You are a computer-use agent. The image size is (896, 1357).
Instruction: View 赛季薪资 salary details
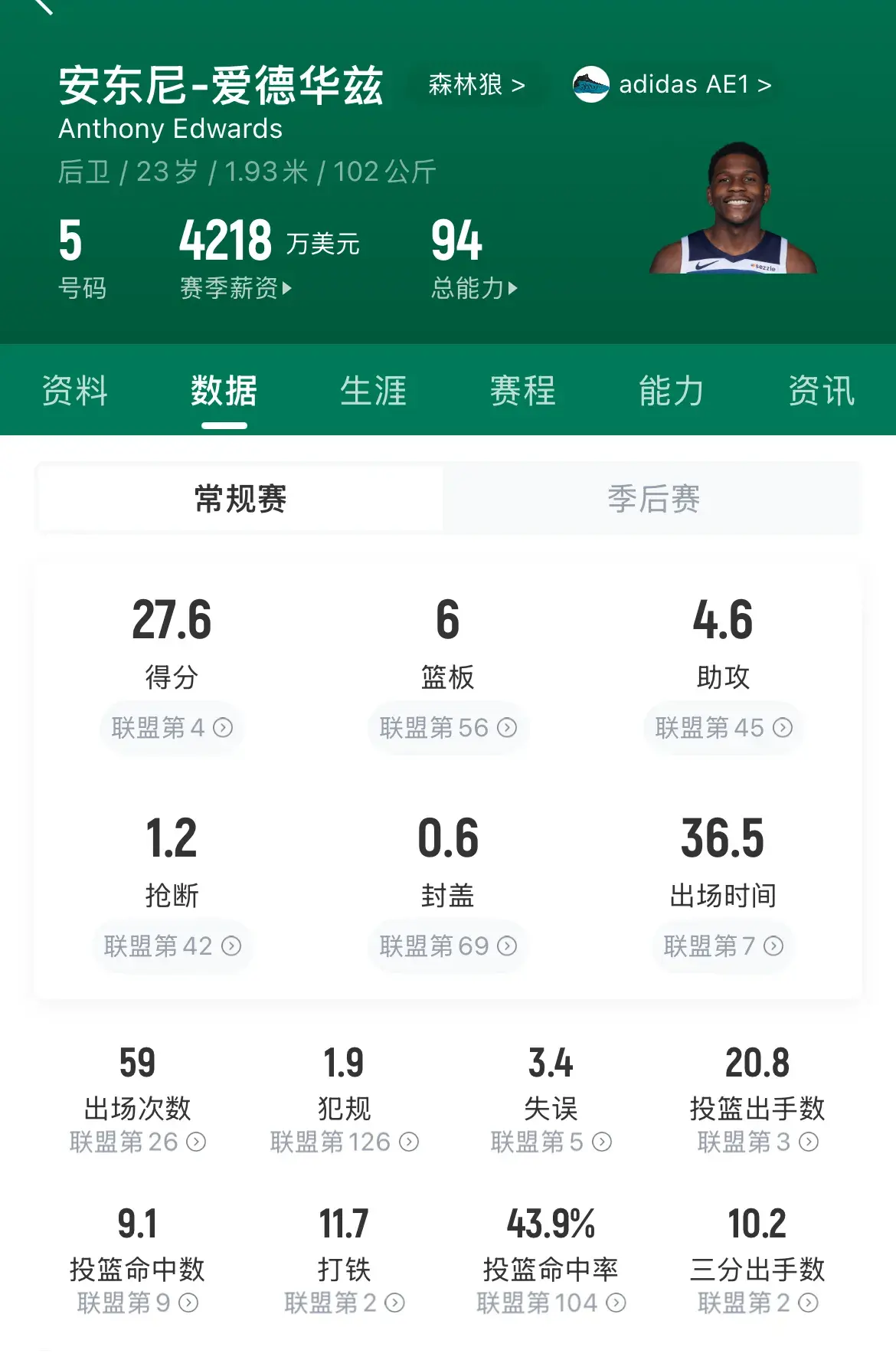(x=235, y=288)
